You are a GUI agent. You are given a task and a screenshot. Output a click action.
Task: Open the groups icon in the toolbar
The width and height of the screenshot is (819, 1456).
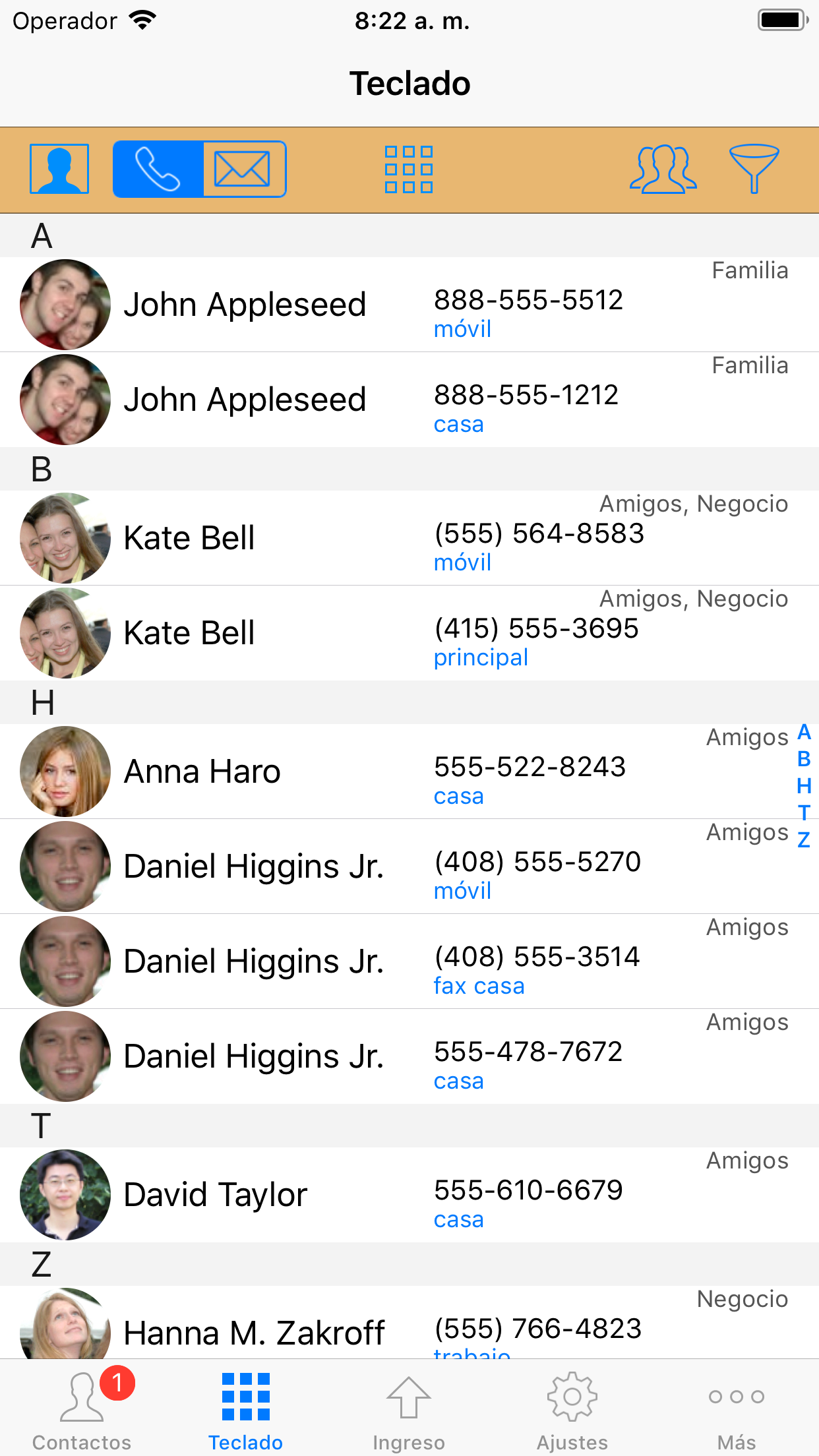tap(664, 170)
